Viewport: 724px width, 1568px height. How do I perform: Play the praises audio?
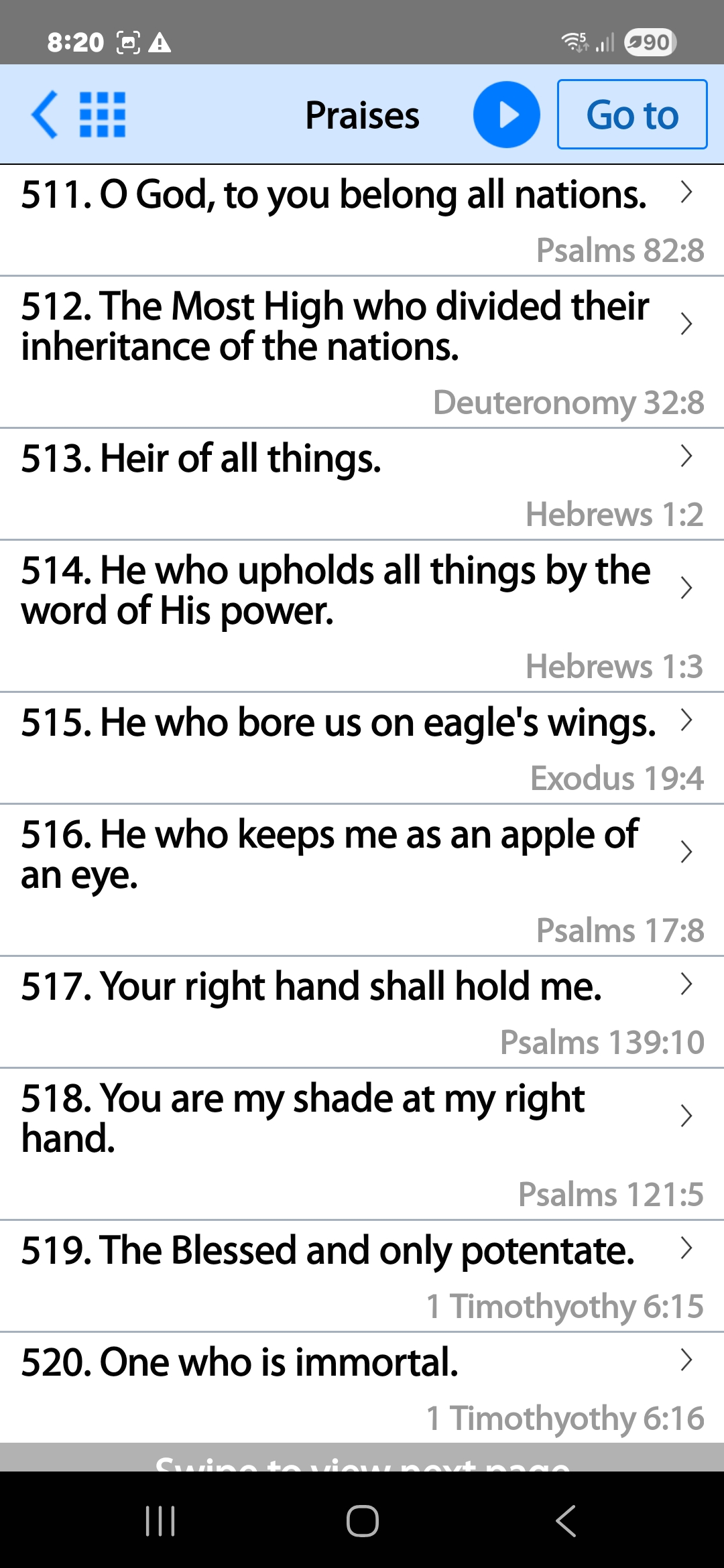[506, 115]
